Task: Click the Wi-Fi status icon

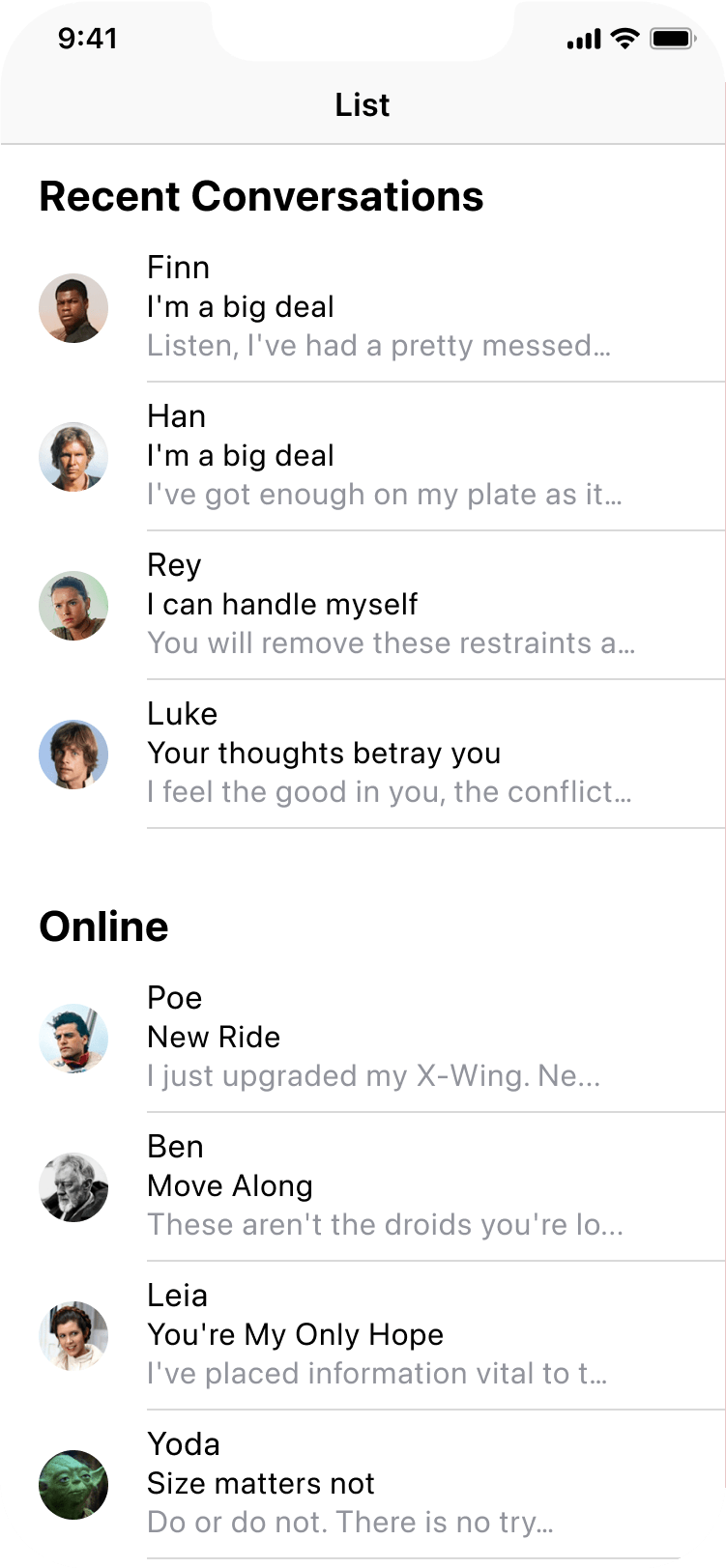Action: pyautogui.click(x=624, y=39)
